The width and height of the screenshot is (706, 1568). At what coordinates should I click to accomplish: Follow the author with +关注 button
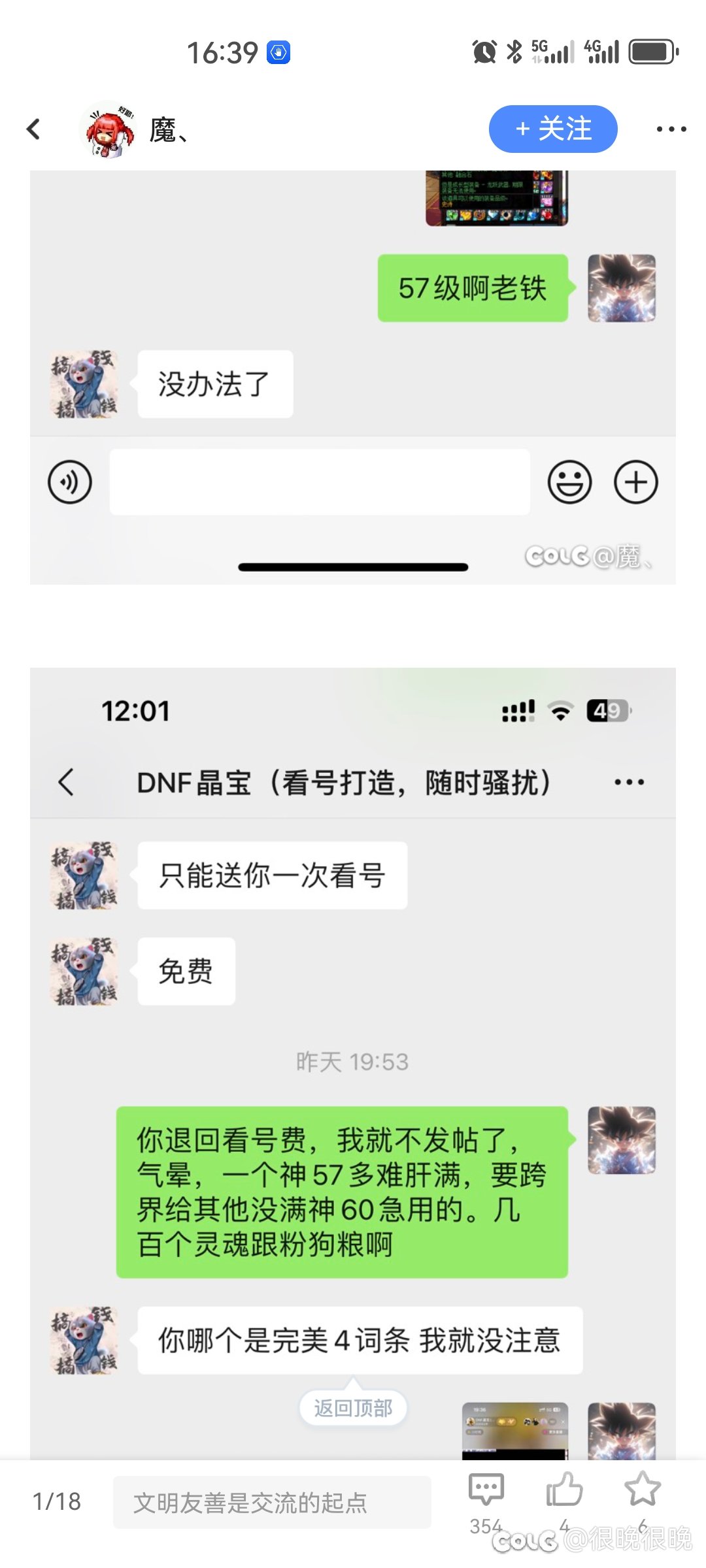click(x=553, y=129)
